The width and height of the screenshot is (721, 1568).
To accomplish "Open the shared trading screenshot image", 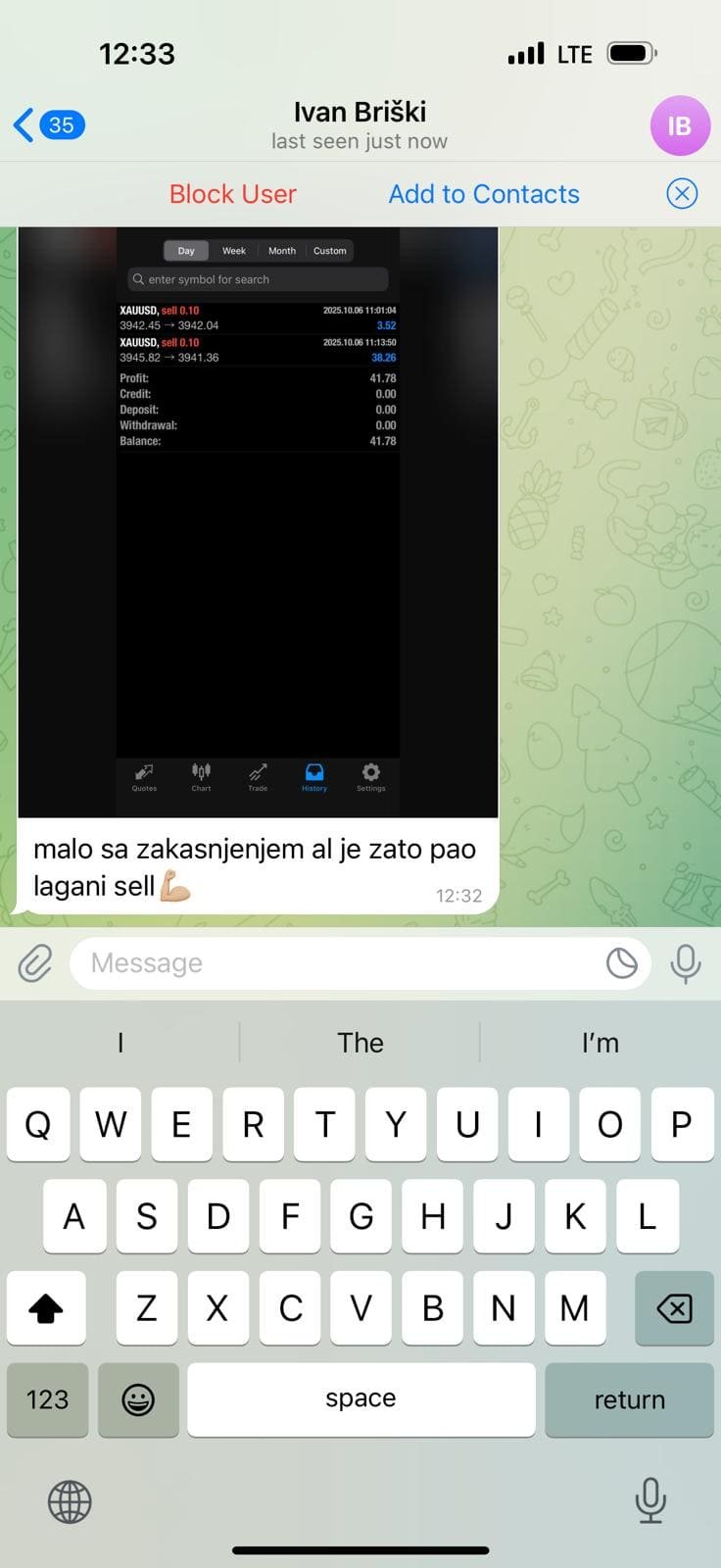I will tap(258, 521).
